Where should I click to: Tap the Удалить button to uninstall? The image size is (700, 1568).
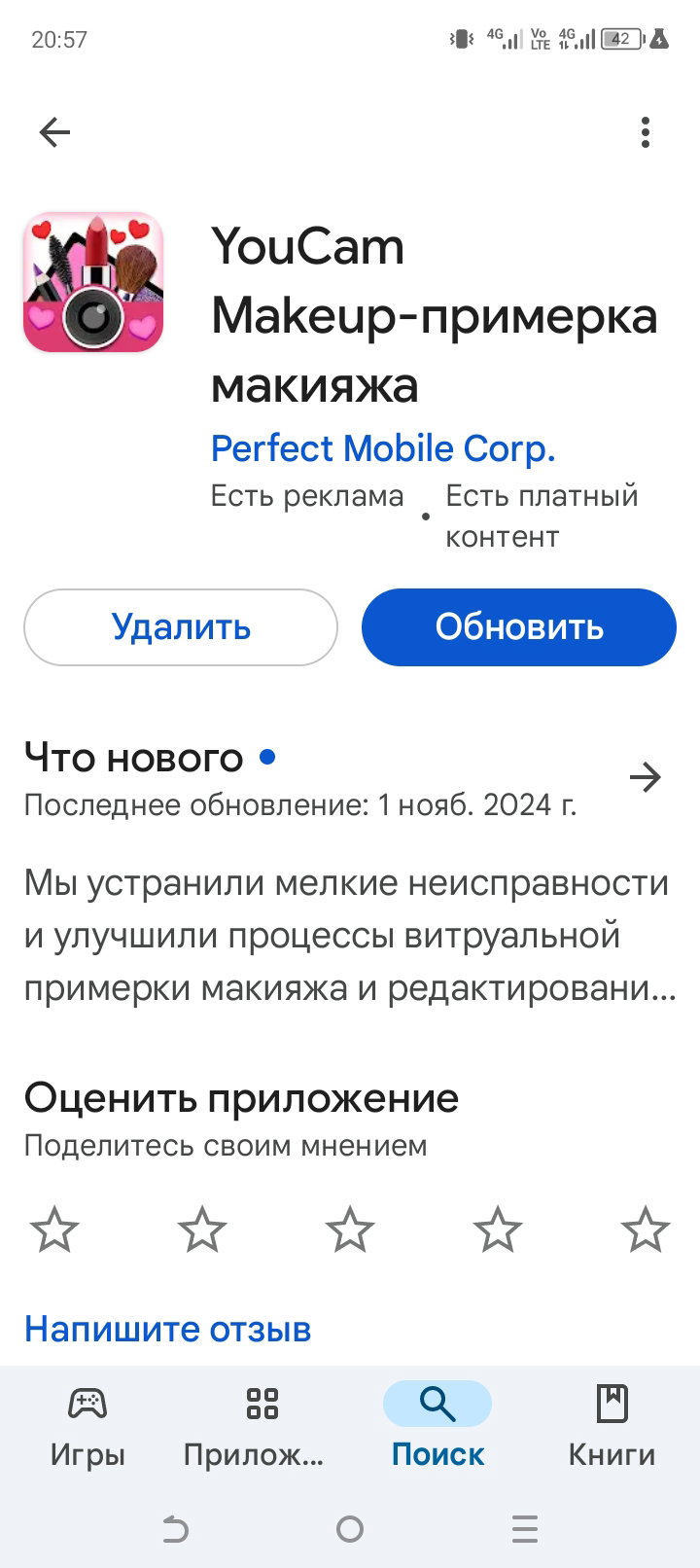(x=181, y=627)
